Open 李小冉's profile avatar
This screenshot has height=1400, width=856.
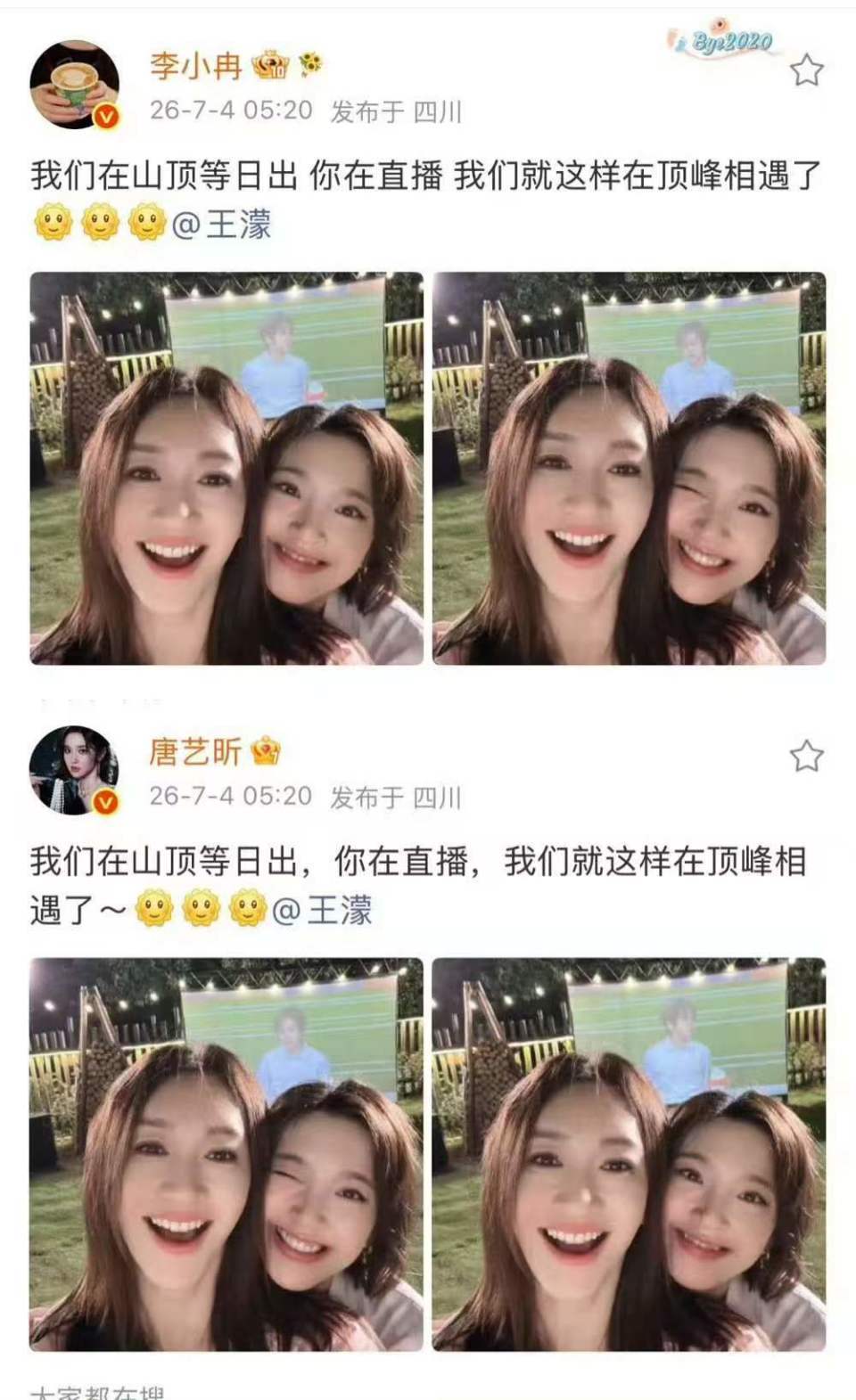(75, 85)
